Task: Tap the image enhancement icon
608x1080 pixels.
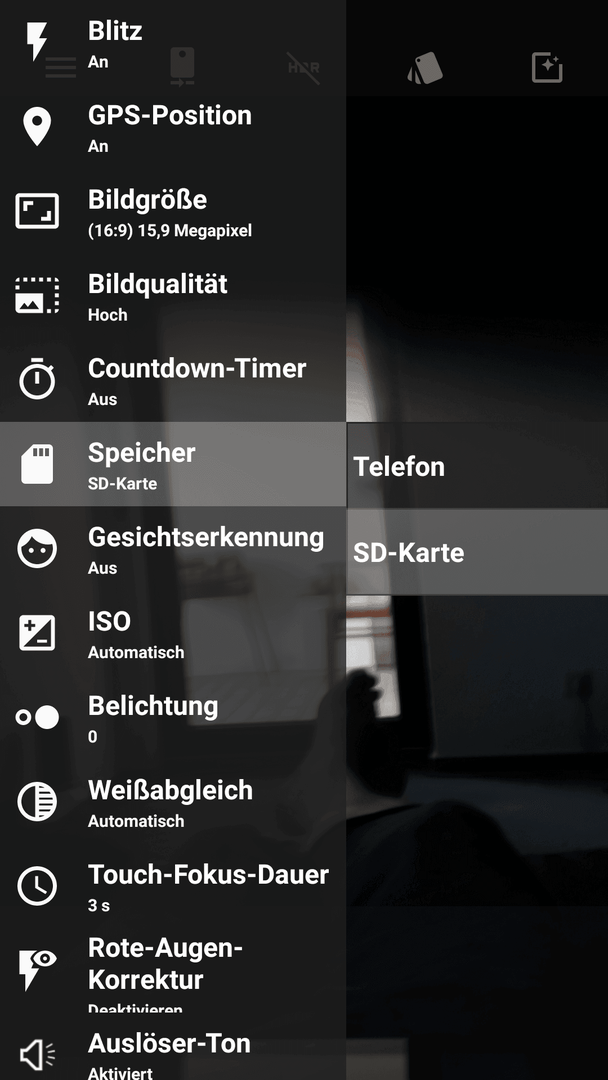Action: (x=547, y=68)
